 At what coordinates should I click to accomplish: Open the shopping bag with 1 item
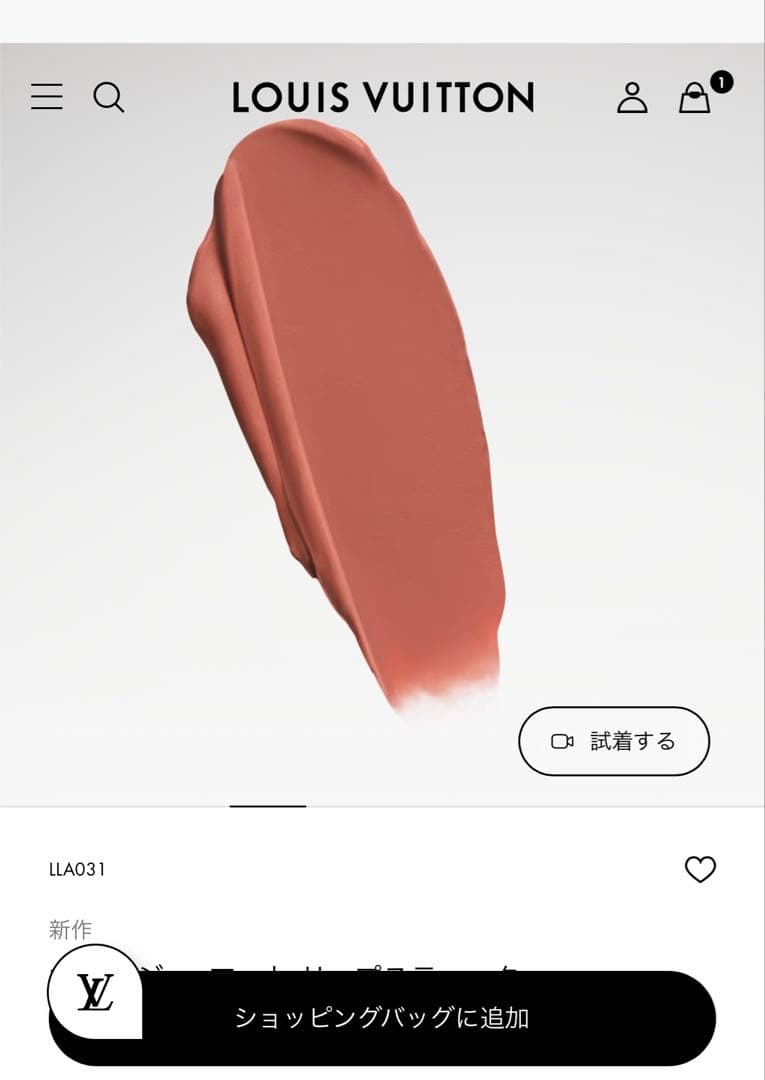[695, 97]
